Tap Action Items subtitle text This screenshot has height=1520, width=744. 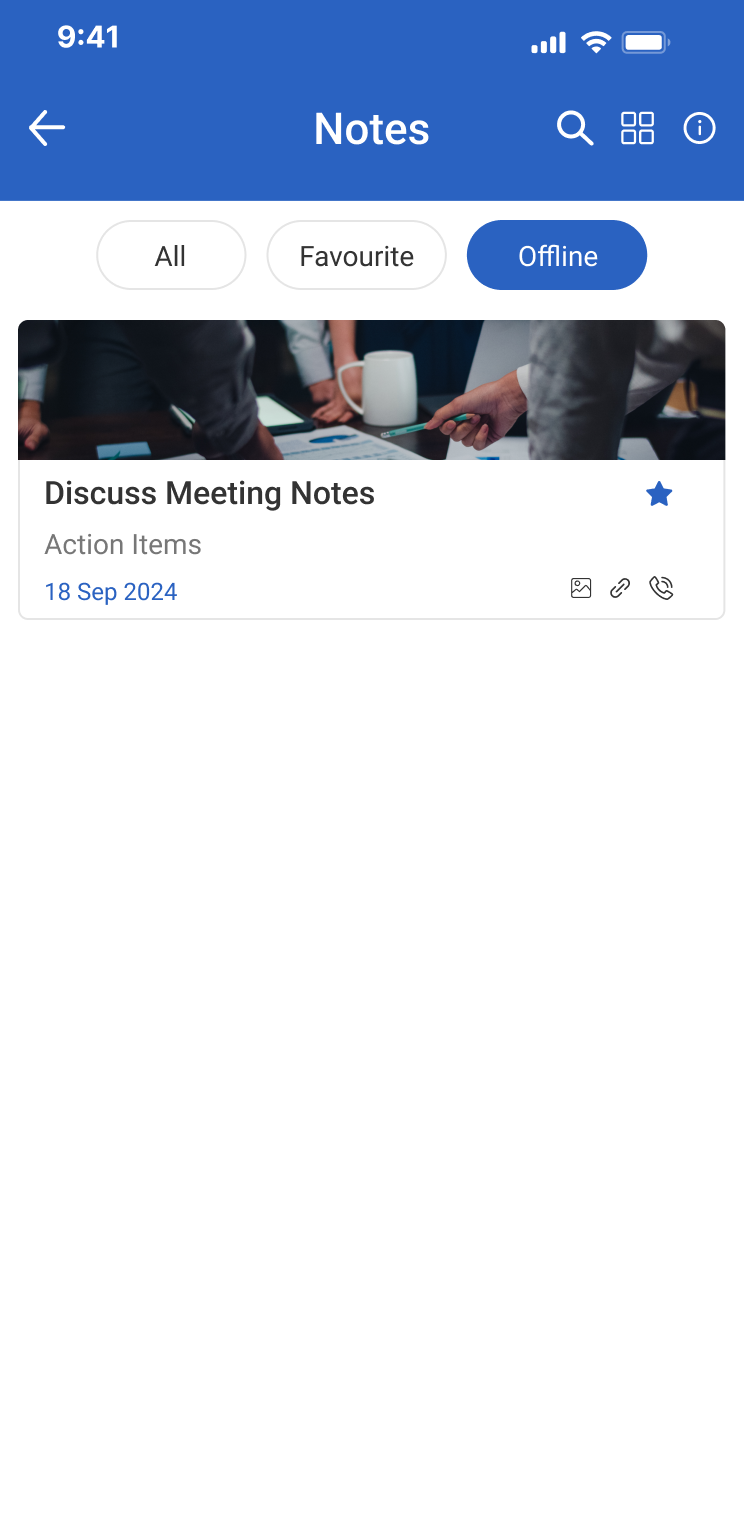pyautogui.click(x=122, y=544)
